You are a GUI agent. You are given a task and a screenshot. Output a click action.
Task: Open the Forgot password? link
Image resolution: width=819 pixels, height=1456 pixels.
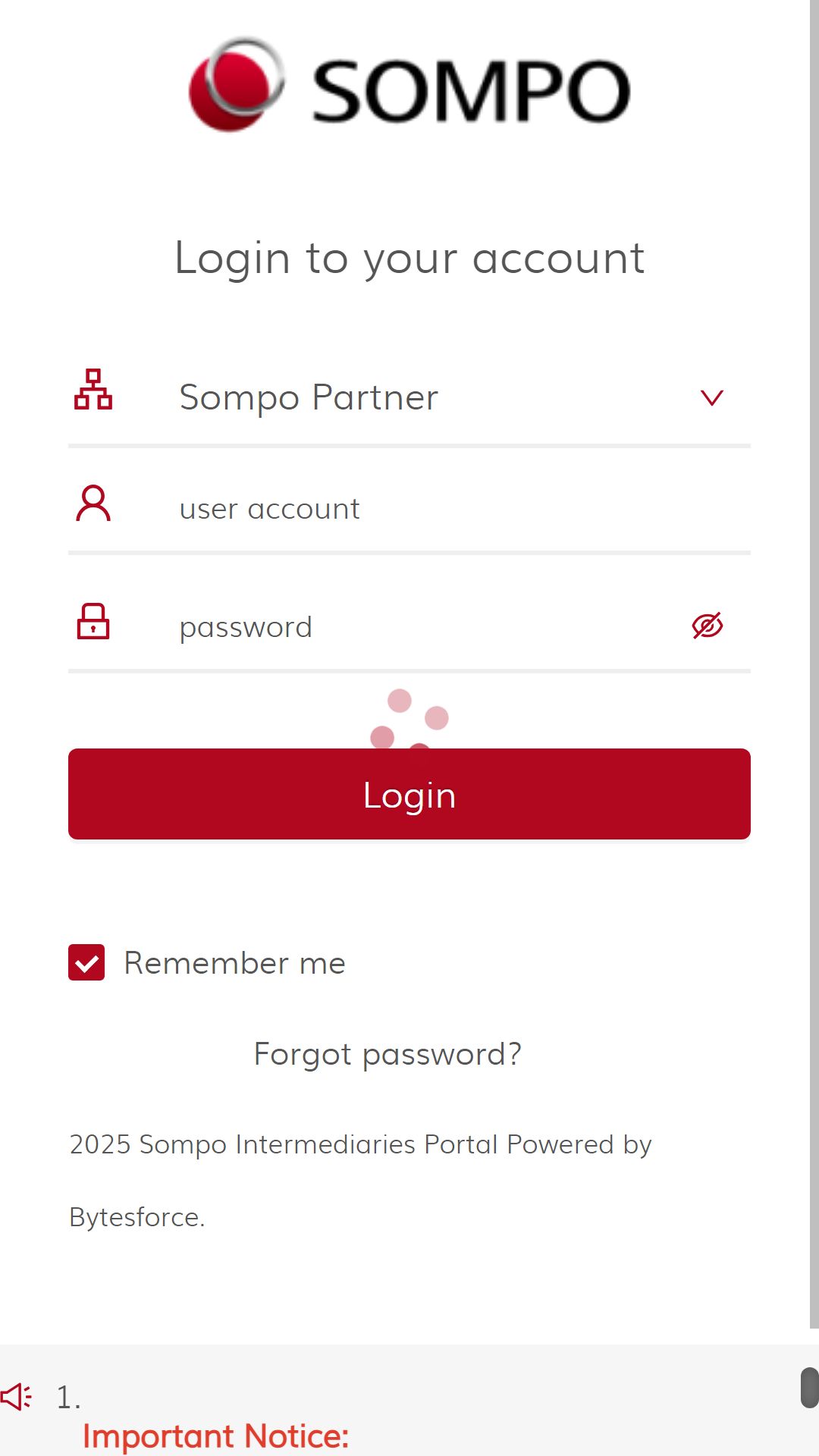tap(388, 1054)
